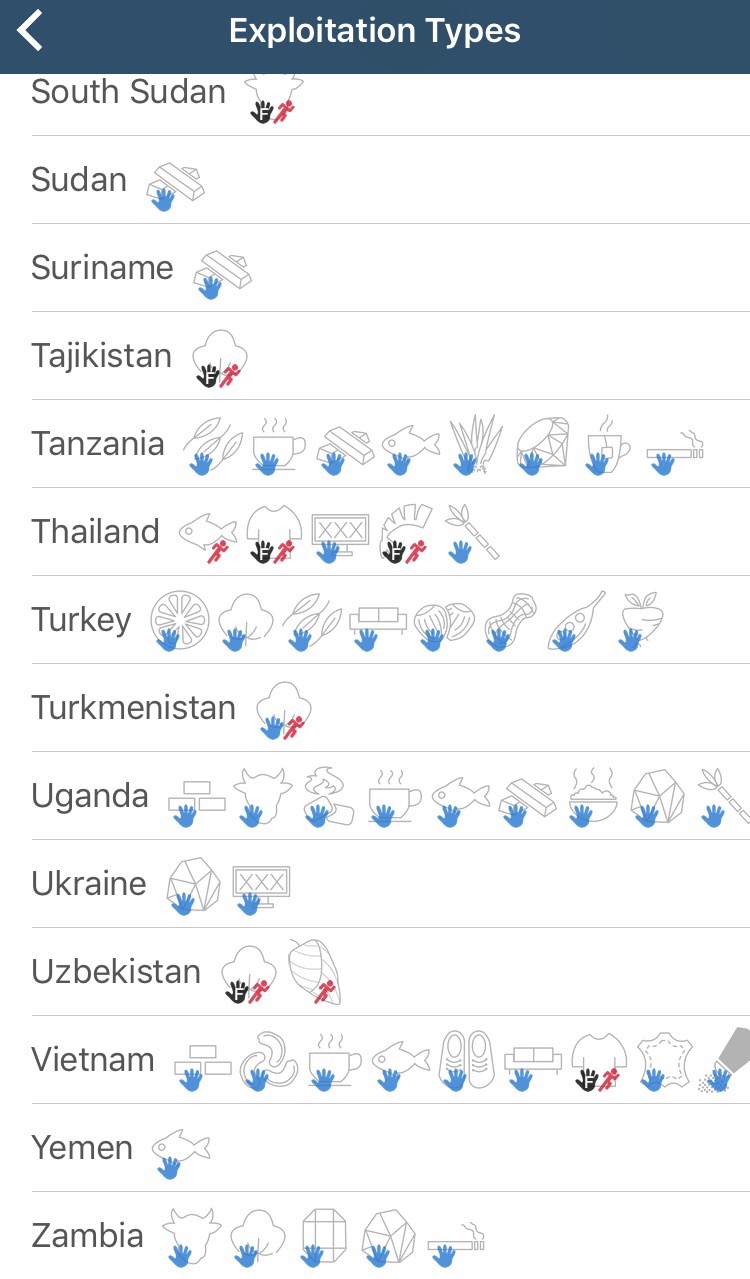The height and width of the screenshot is (1279, 750).
Task: Open Ukraine in the list
Action: point(89,884)
